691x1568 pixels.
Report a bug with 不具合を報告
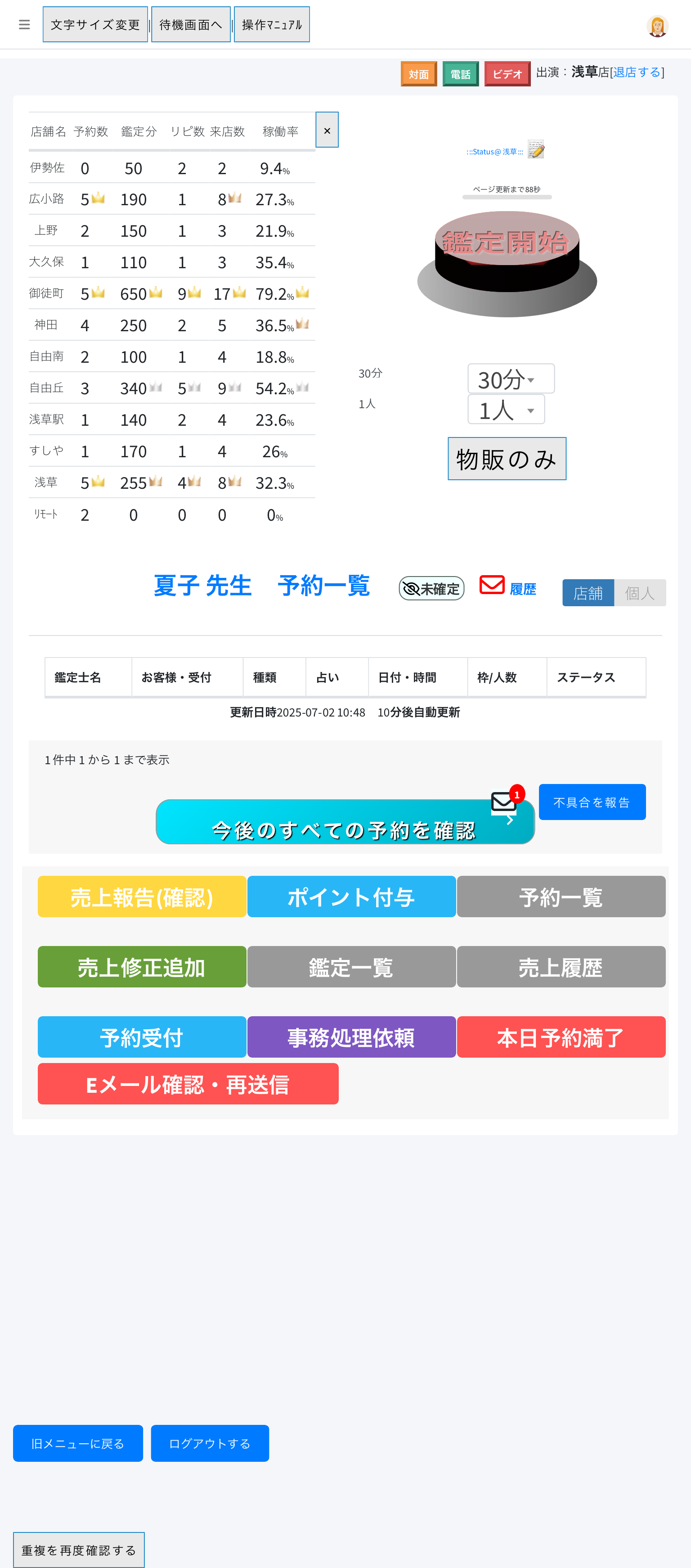coord(591,802)
